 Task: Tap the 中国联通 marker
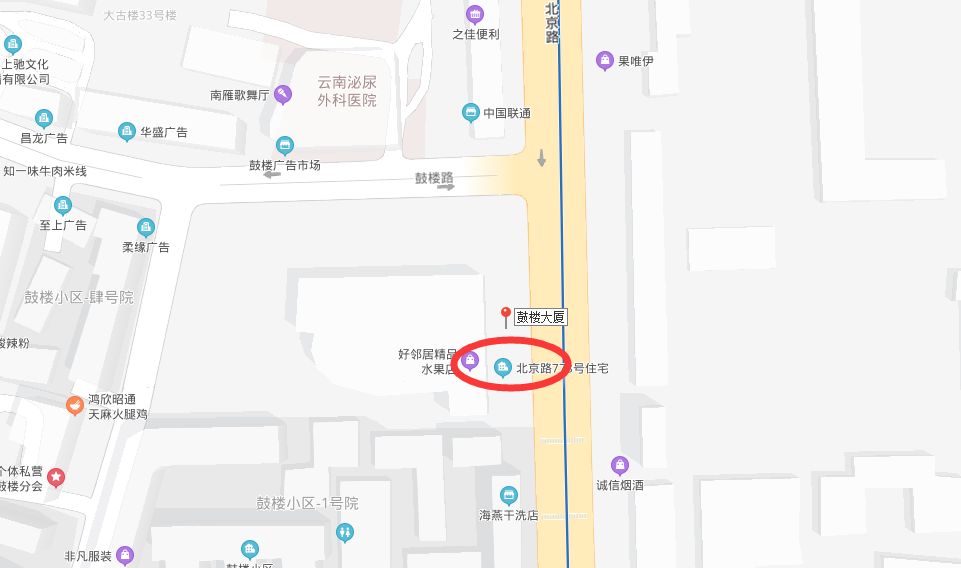coord(471,113)
